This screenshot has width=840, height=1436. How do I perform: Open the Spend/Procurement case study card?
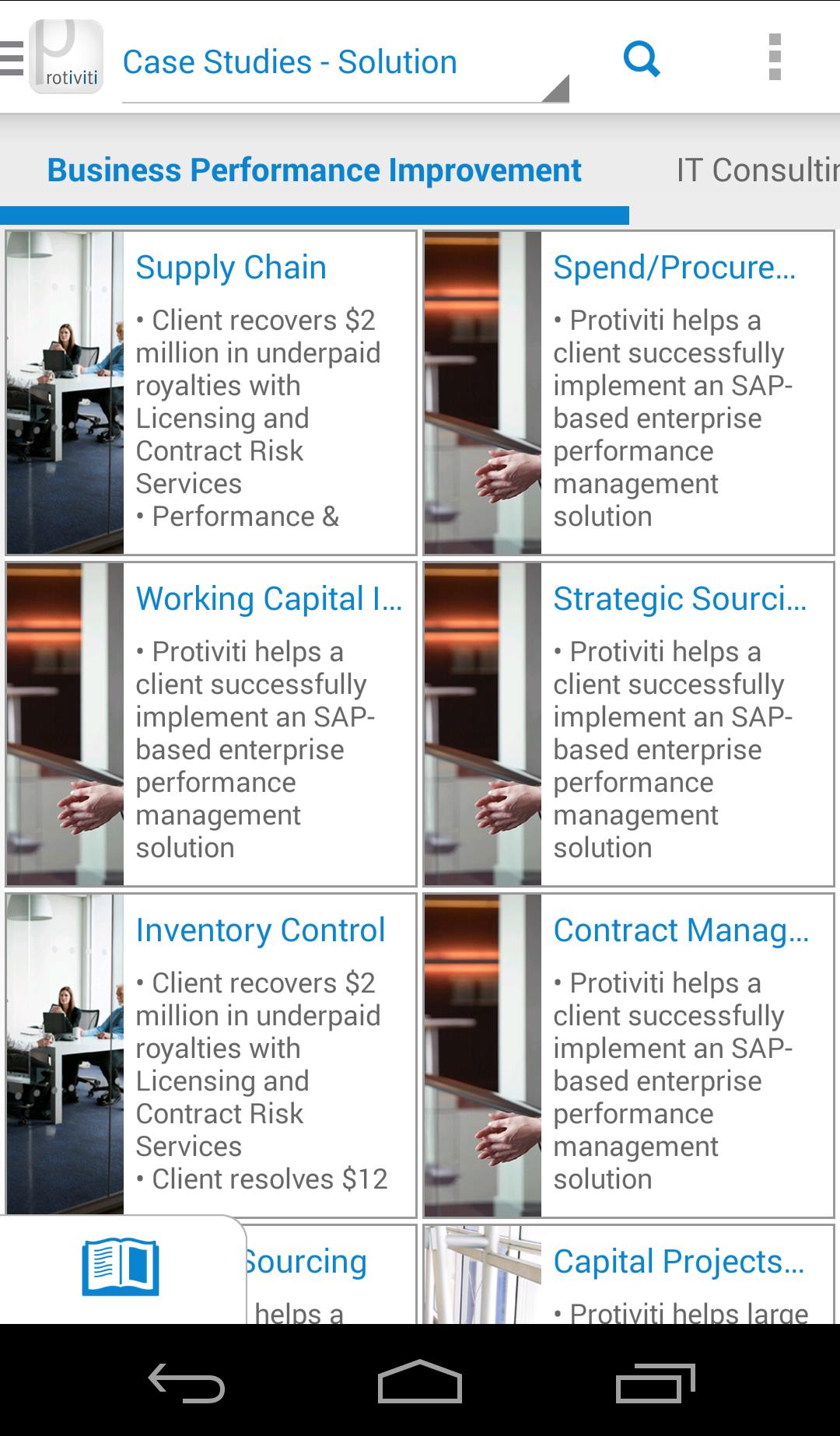pyautogui.click(x=628, y=393)
